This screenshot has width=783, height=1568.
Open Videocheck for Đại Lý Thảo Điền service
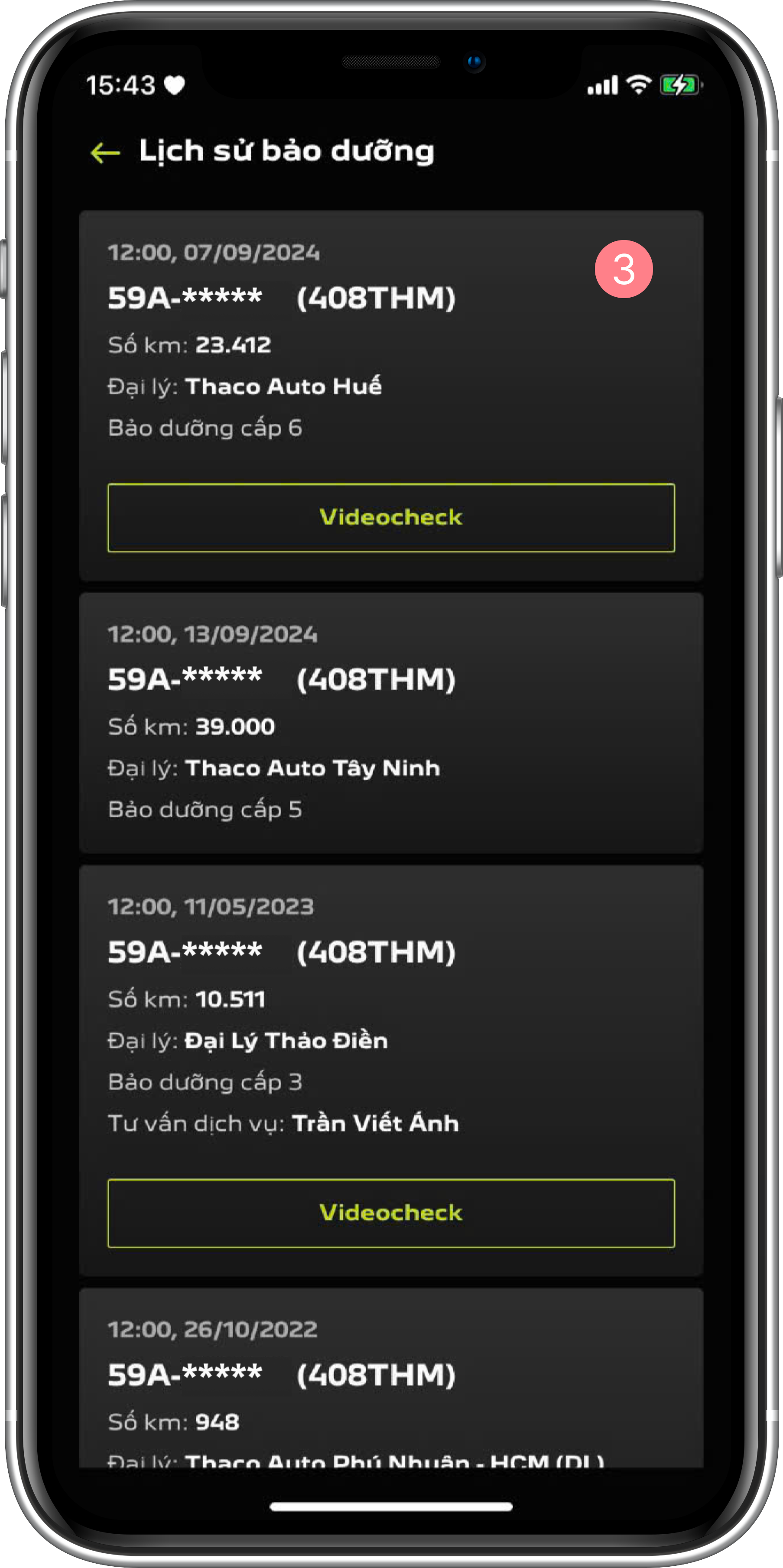(391, 1213)
